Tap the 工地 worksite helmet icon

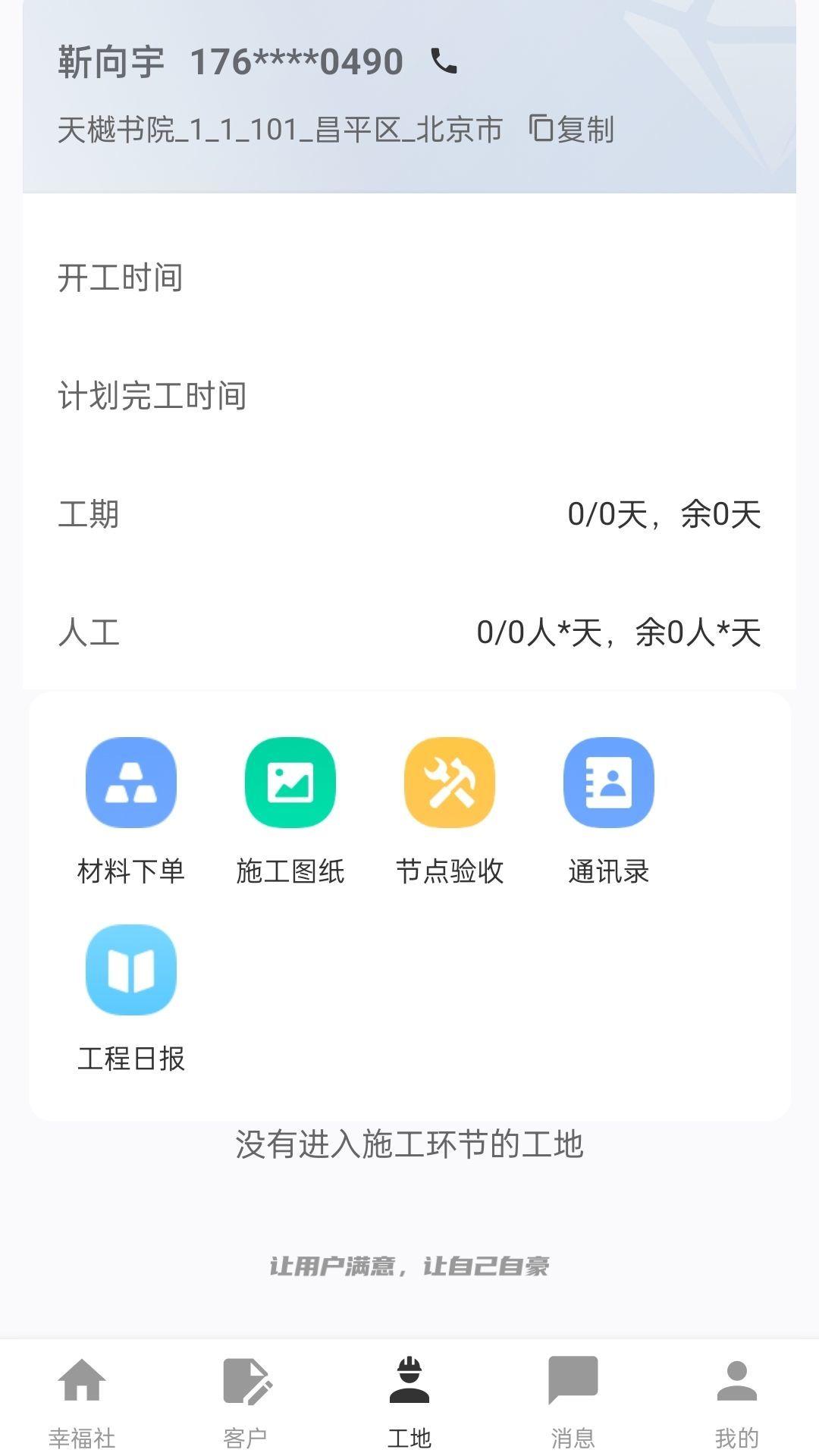pos(409,1388)
